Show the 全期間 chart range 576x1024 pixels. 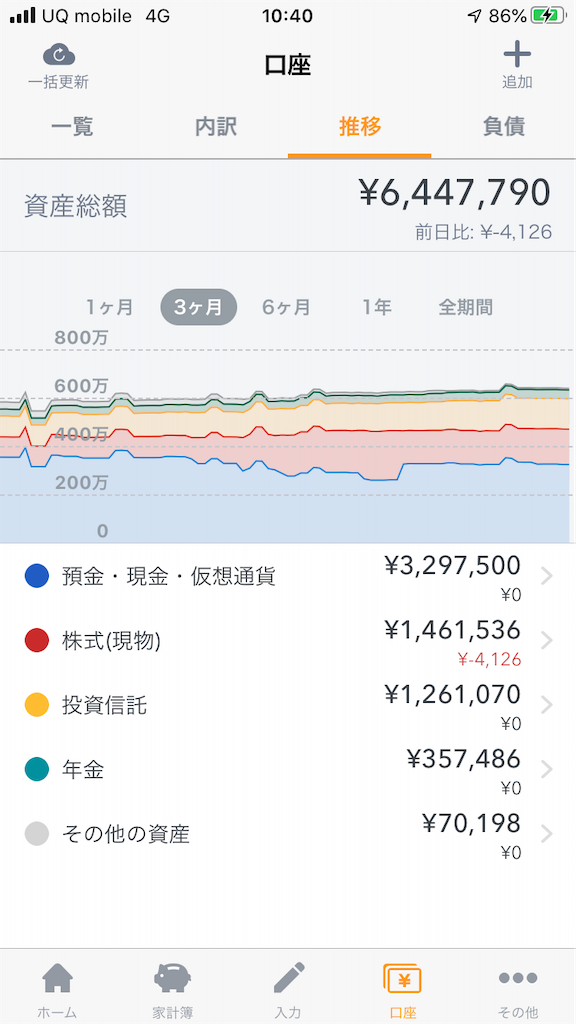(466, 307)
